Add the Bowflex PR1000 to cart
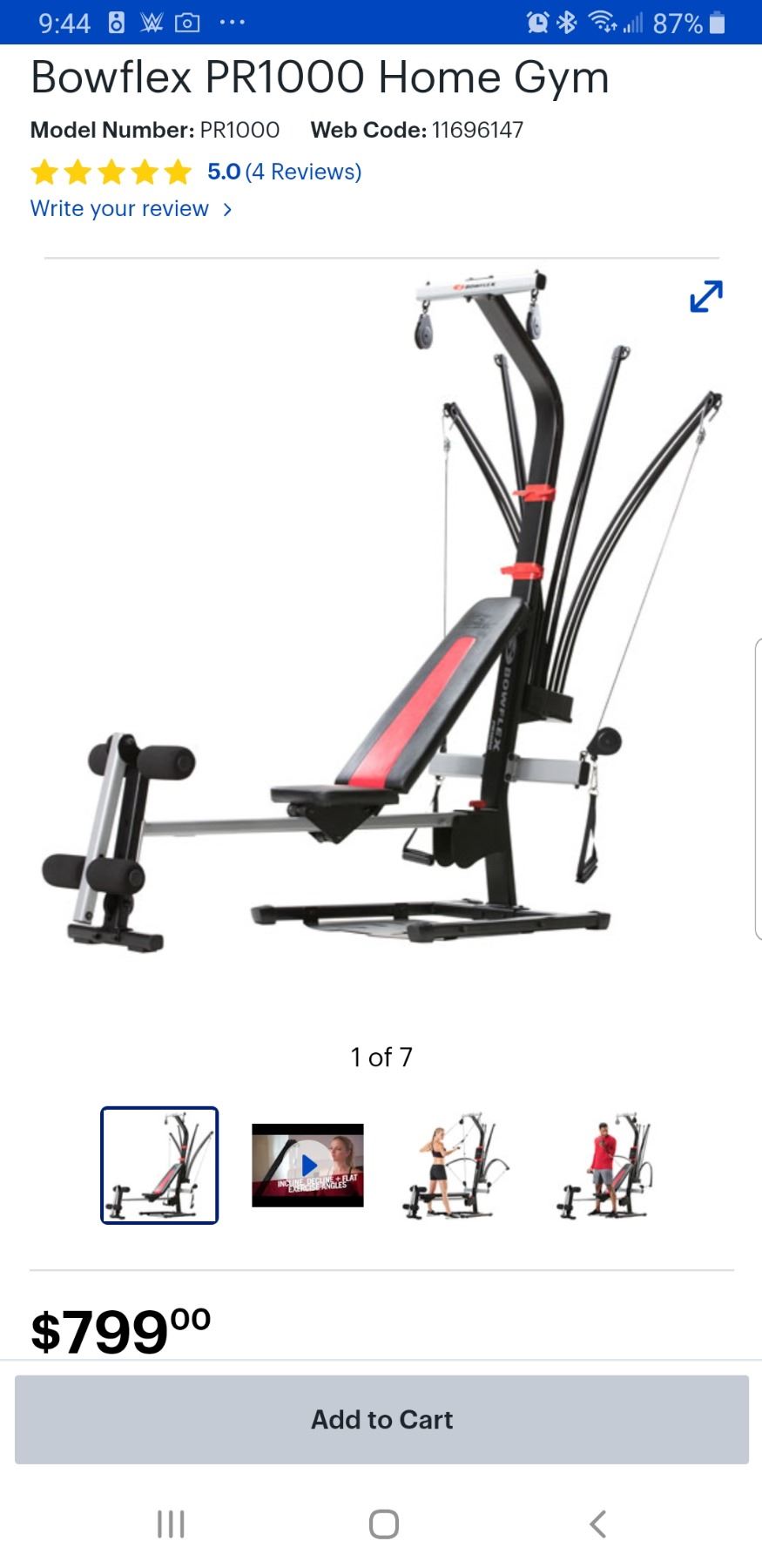Screen dimensions: 762x1568 [381, 1419]
